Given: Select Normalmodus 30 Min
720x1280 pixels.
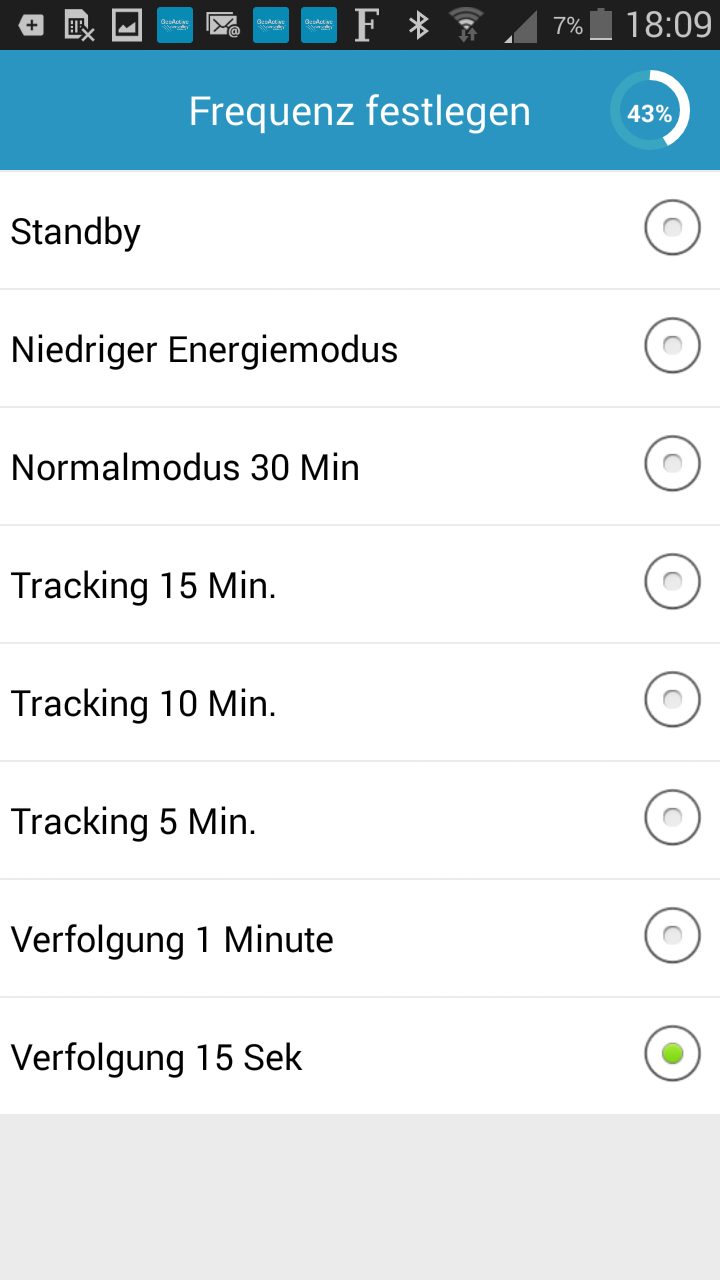Looking at the screenshot, I should pos(672,465).
